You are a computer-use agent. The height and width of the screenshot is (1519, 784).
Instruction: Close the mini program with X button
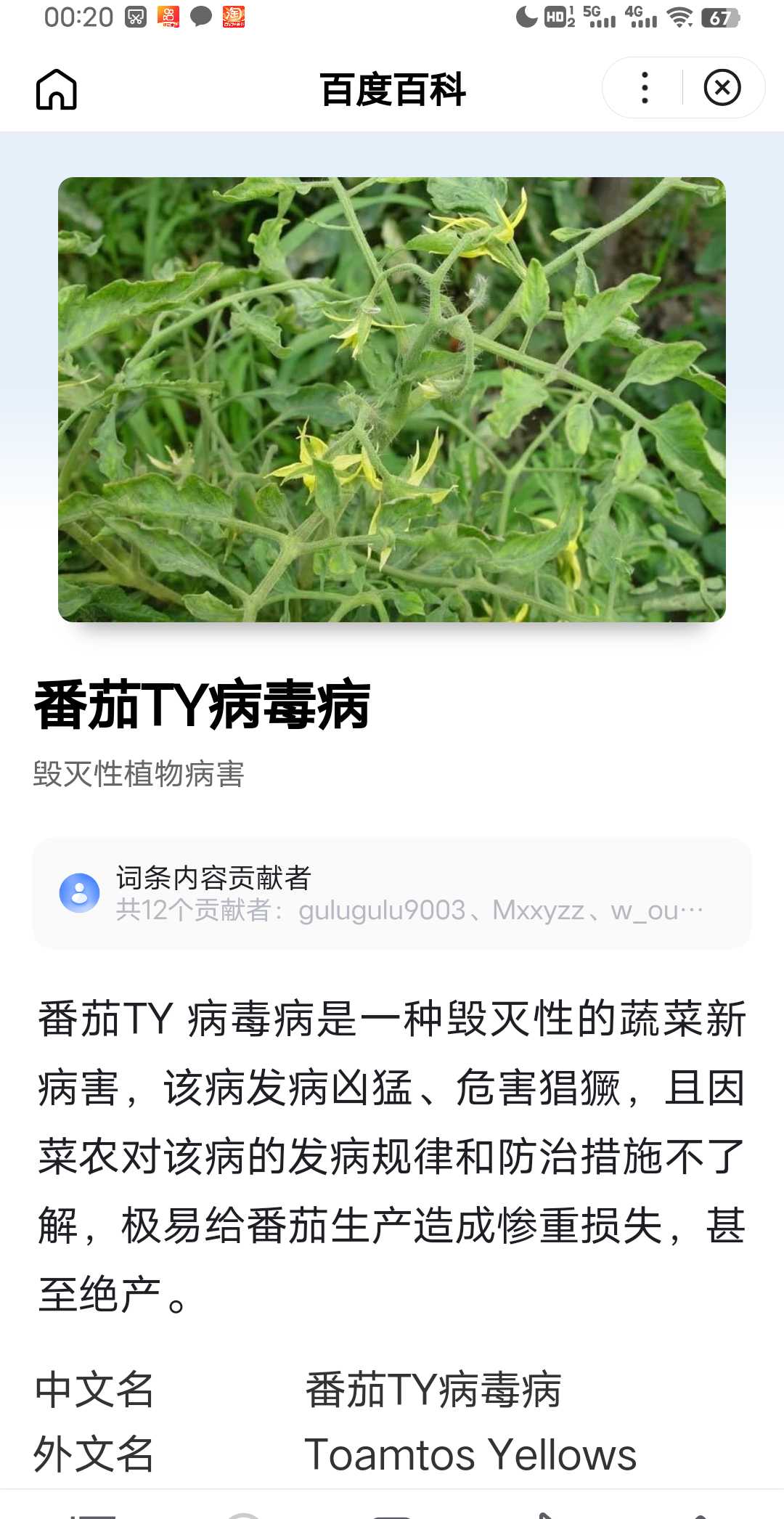point(722,88)
